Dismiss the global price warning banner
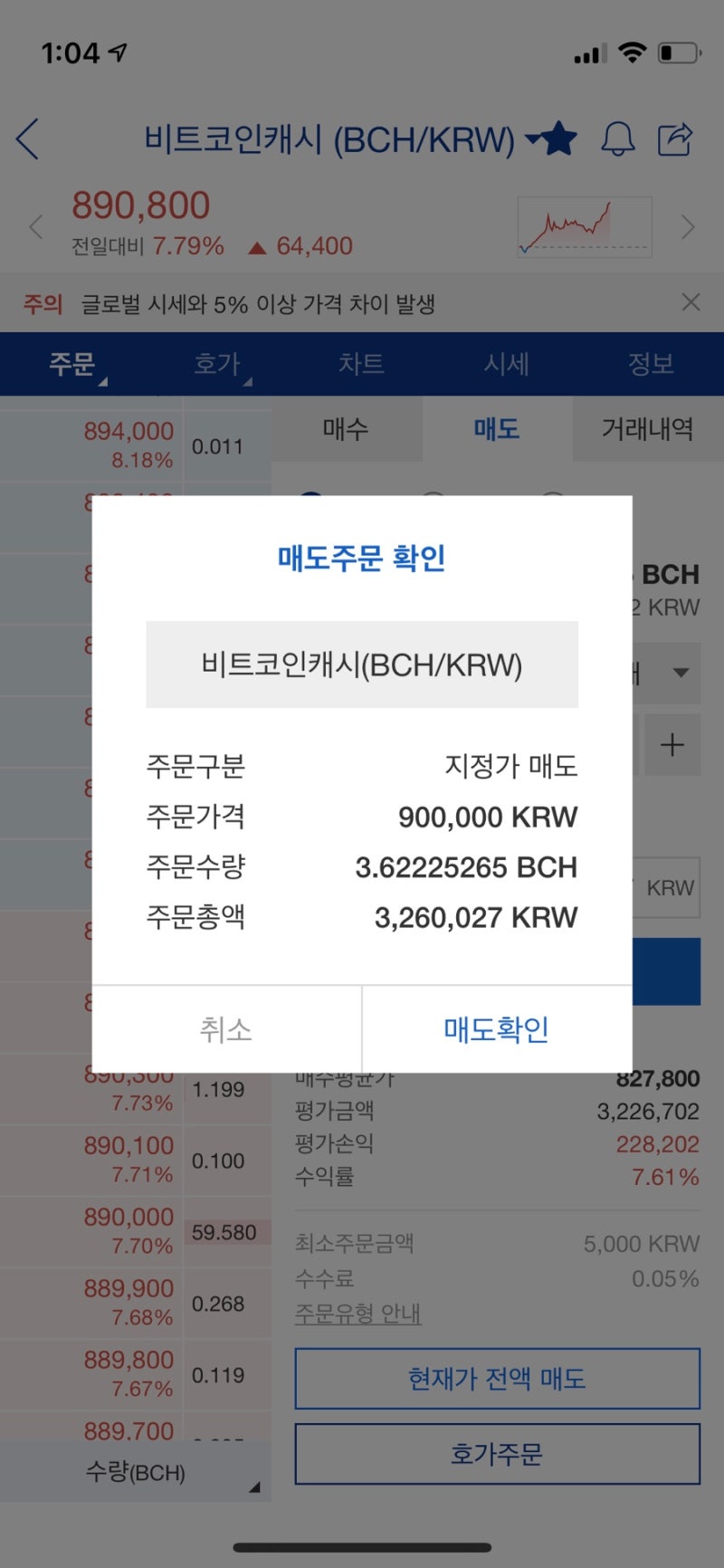The image size is (724, 1568). tap(691, 302)
